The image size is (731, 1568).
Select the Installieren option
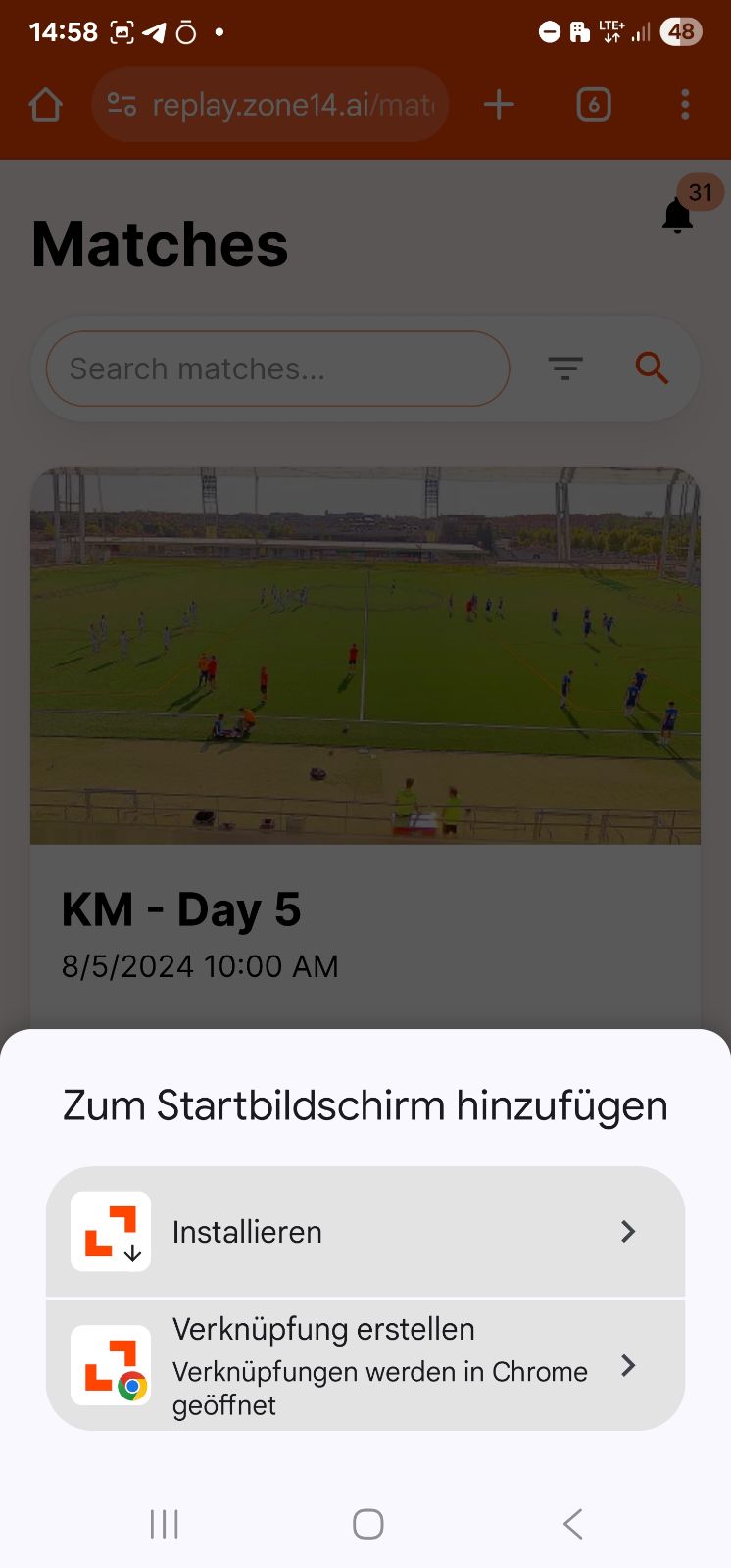coord(365,1231)
